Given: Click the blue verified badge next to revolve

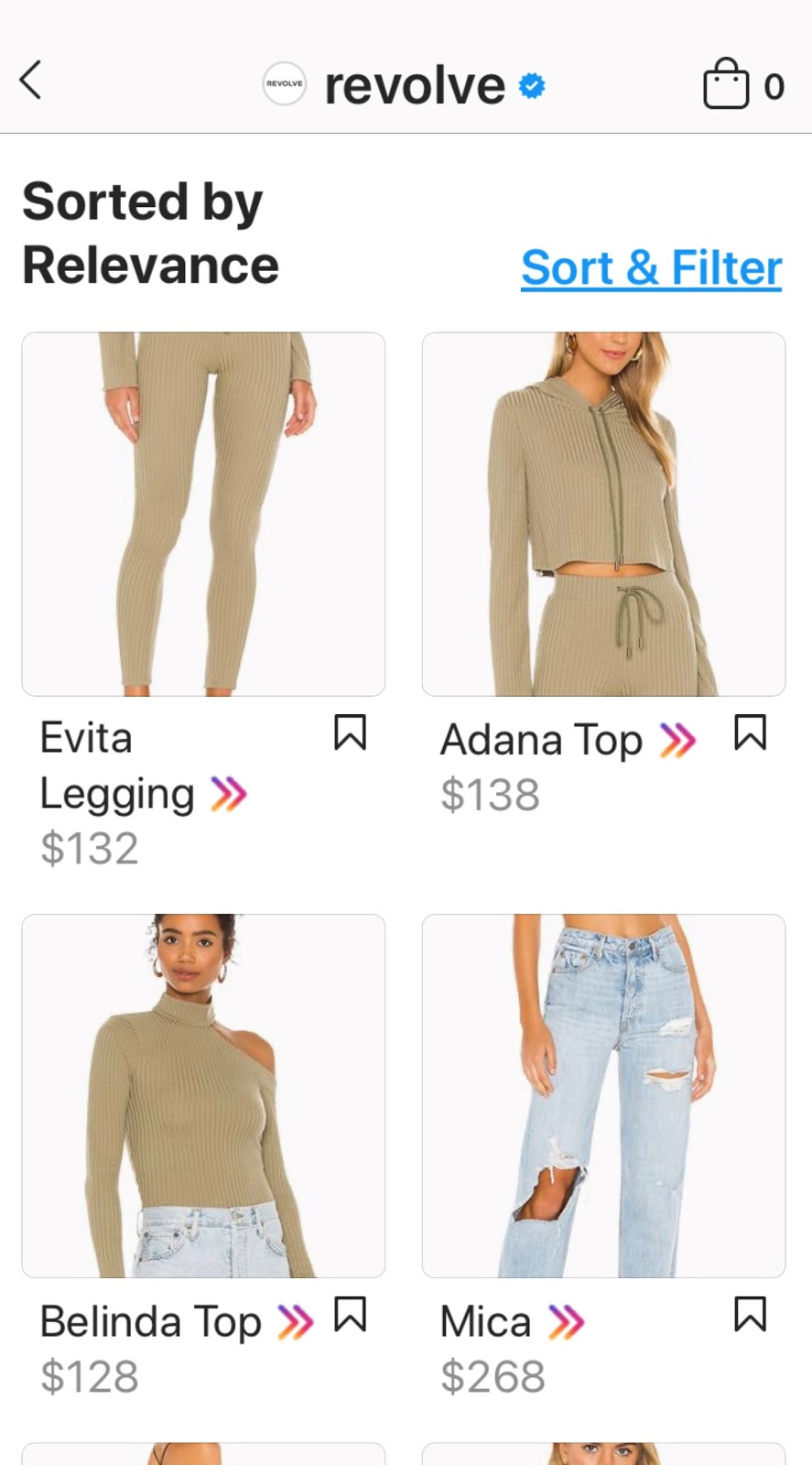Looking at the screenshot, I should pyautogui.click(x=531, y=83).
